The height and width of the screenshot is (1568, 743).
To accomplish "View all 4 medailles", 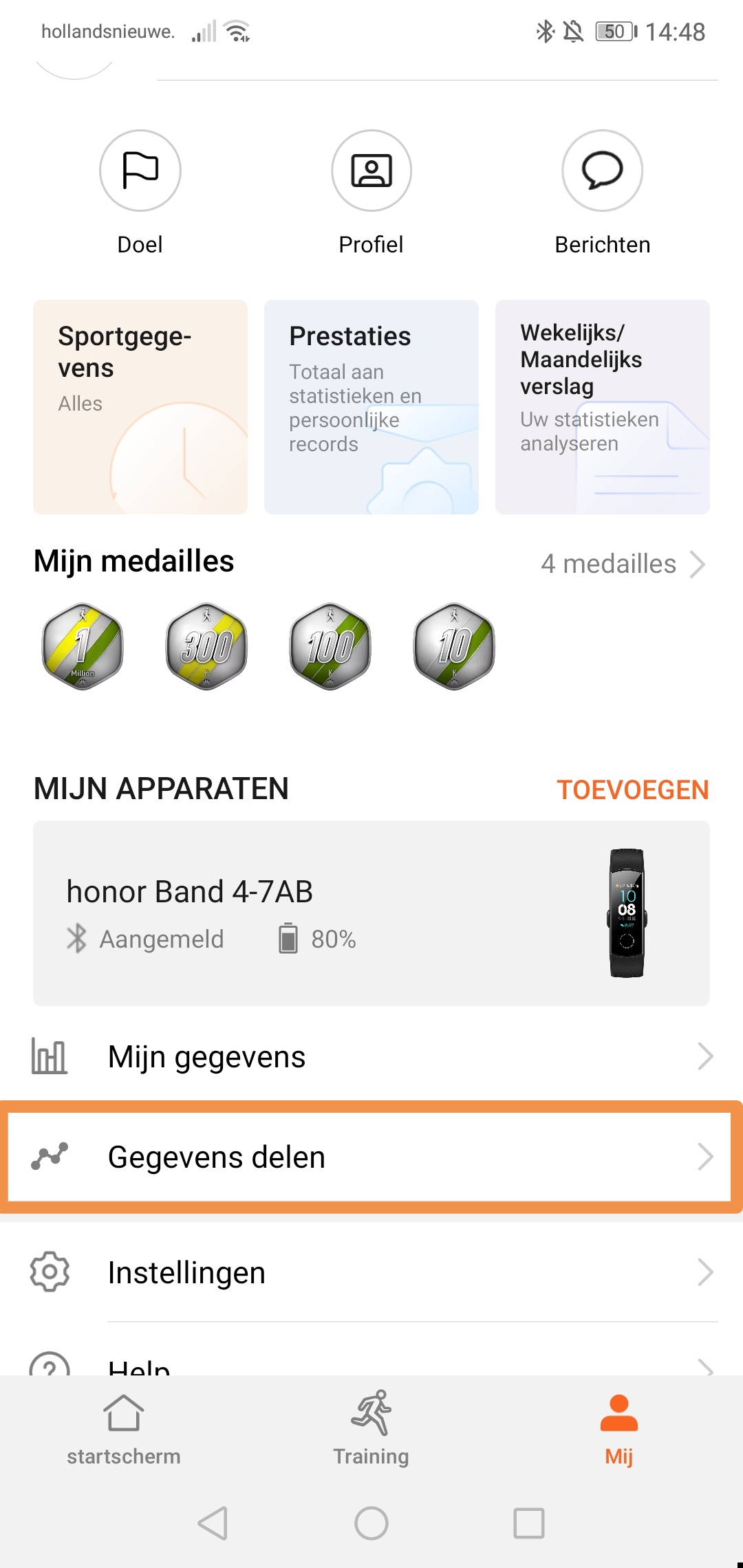I will coord(622,564).
